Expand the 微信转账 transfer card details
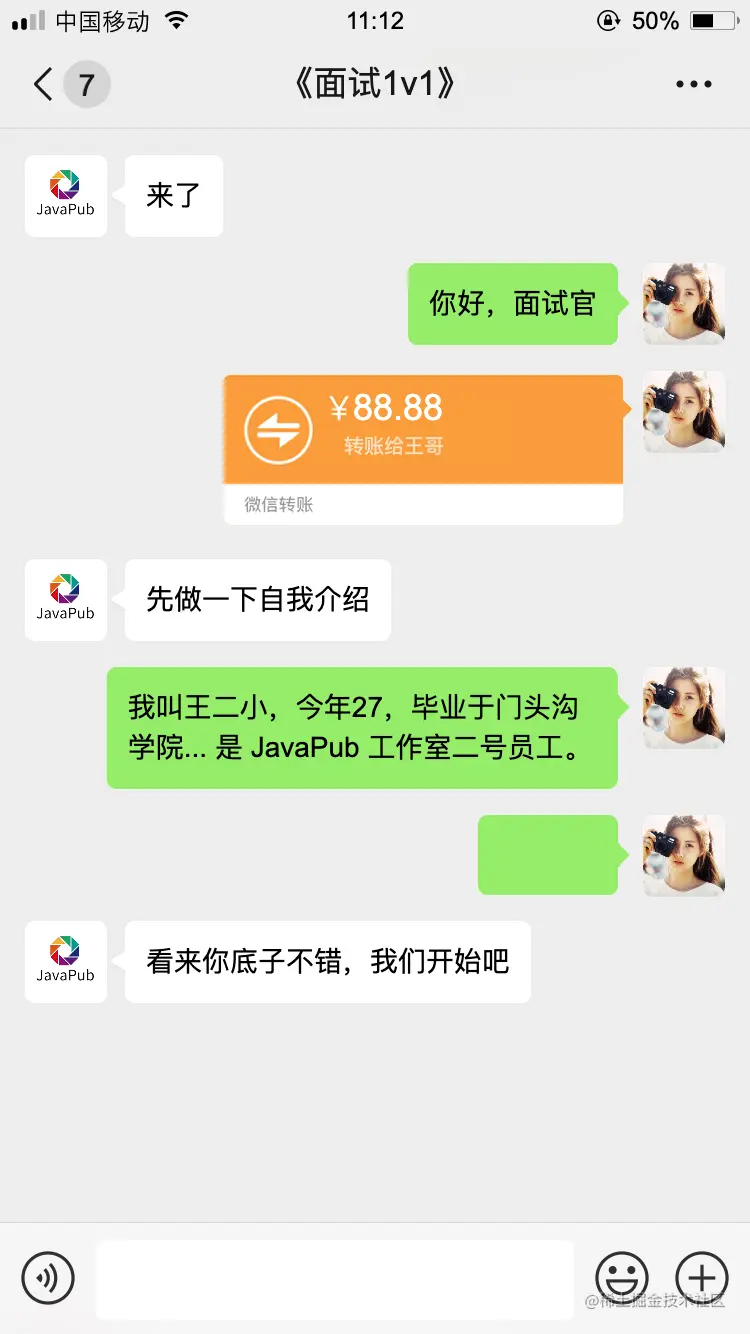The image size is (750, 1334). point(422,505)
